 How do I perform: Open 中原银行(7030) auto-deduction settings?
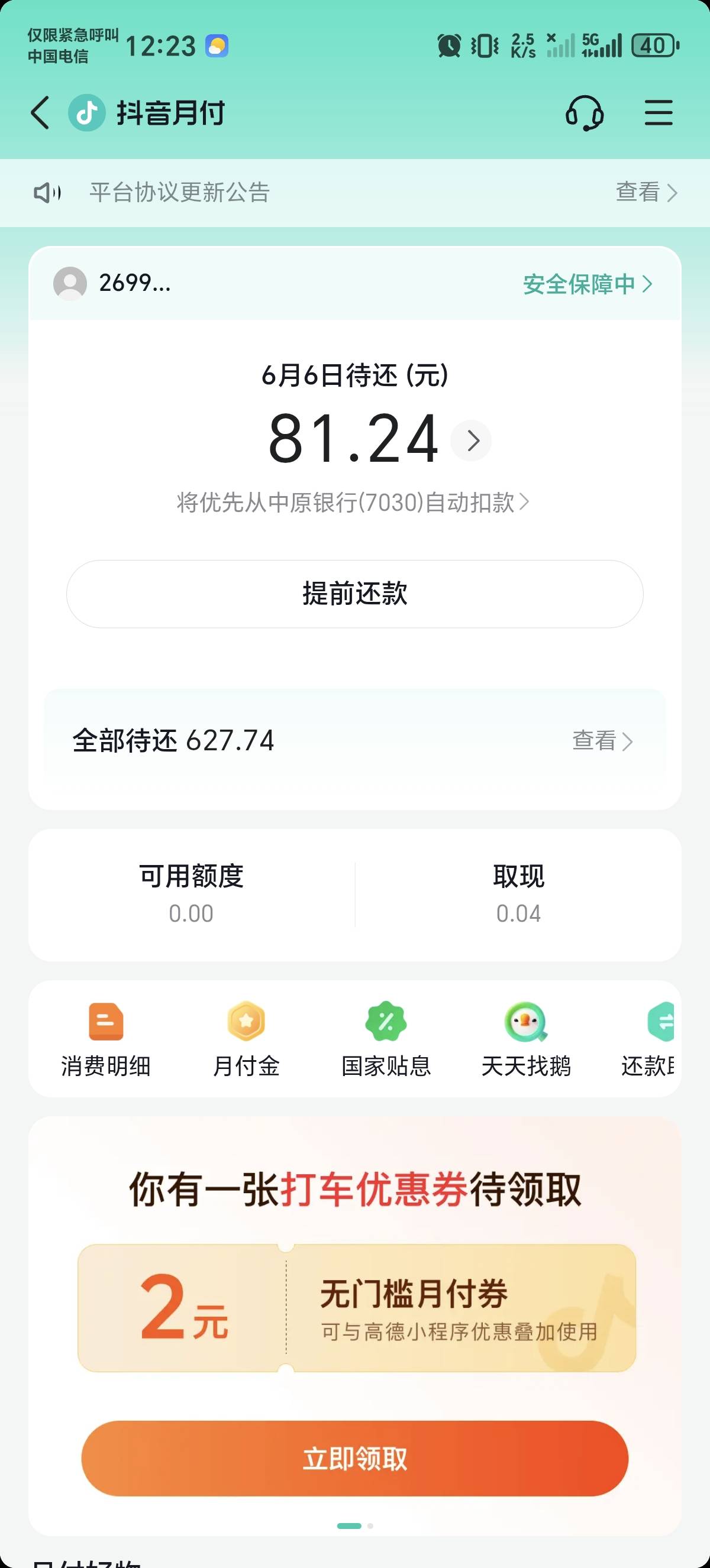353,502
